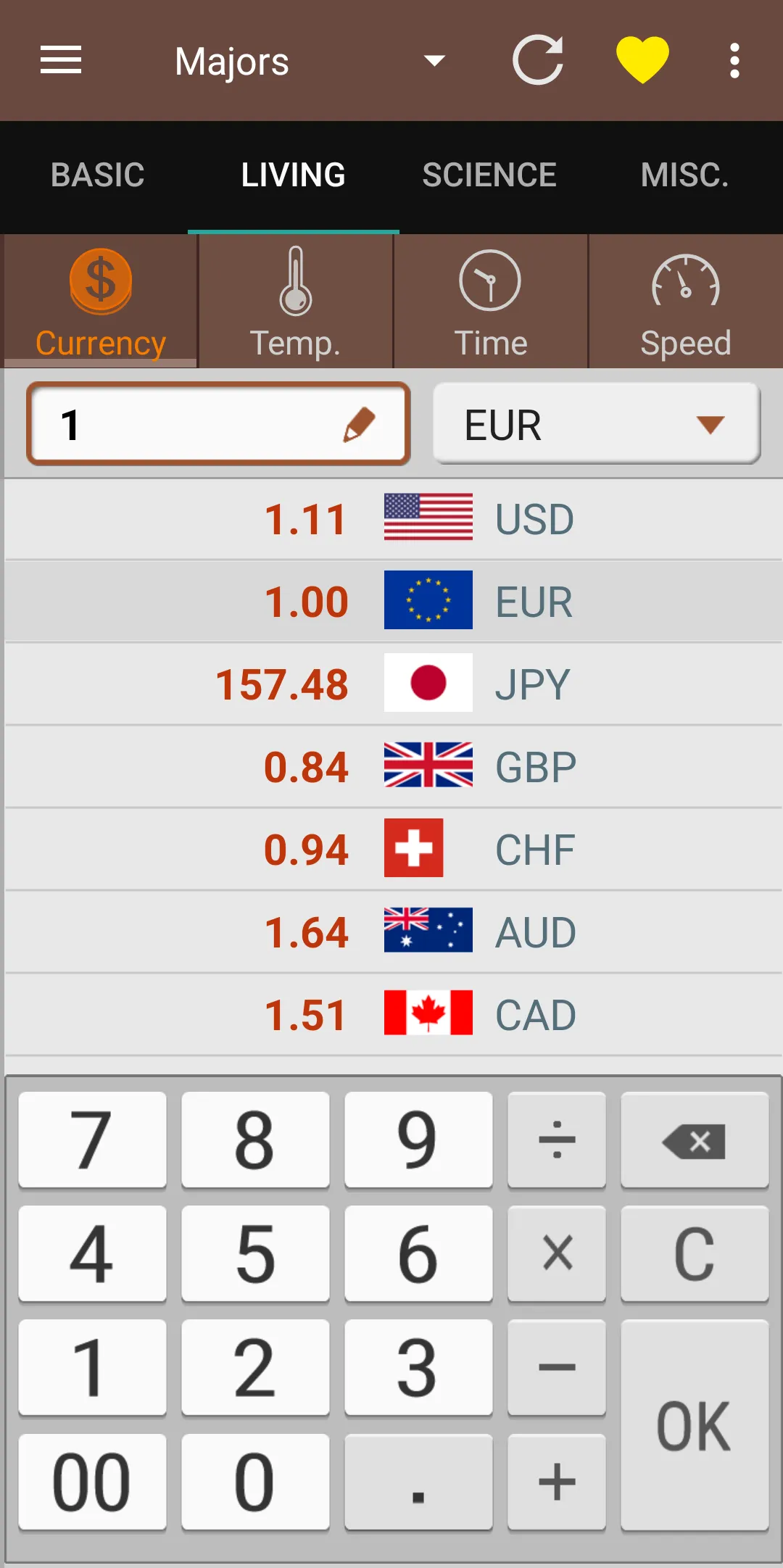
Task: Tap the backspace key on the keypad
Action: [x=694, y=1140]
